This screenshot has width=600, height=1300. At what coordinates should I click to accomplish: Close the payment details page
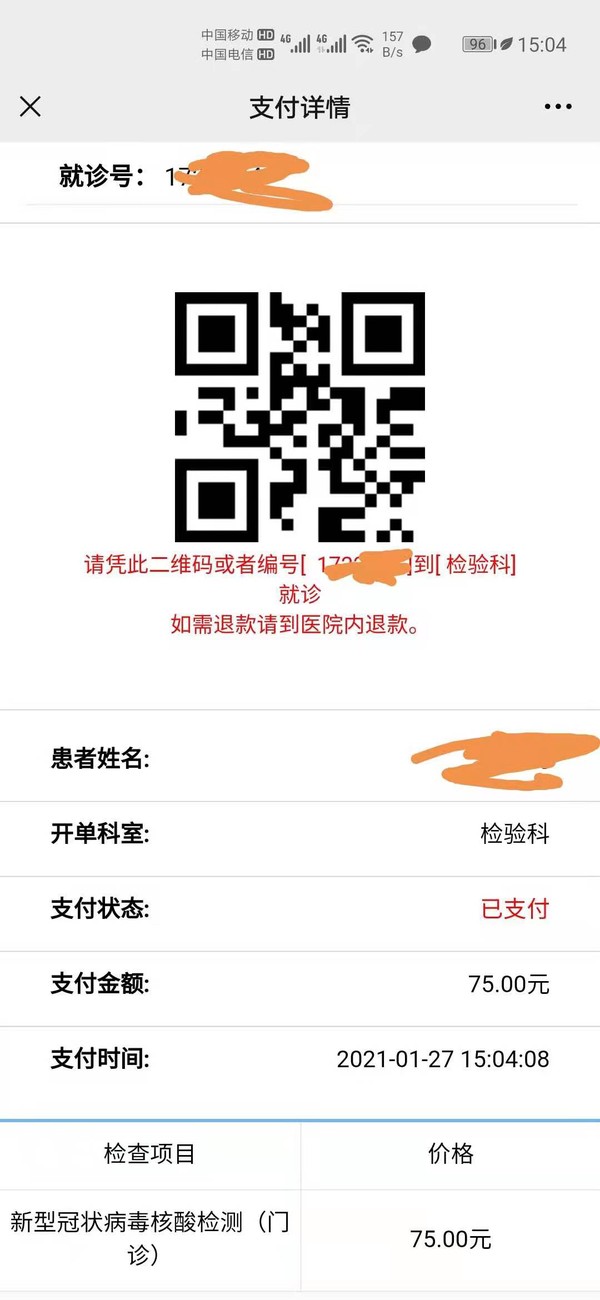point(31,107)
